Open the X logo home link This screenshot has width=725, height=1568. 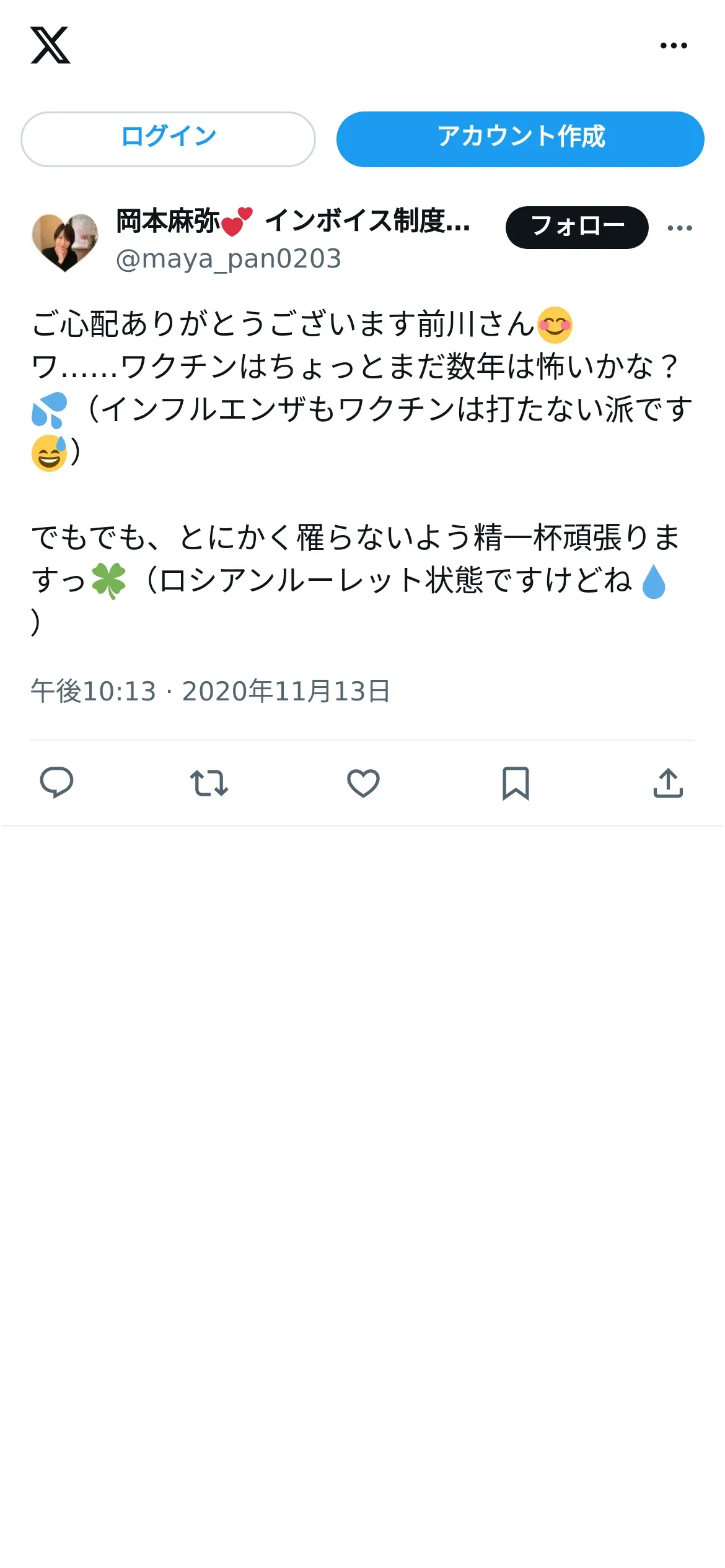(x=50, y=45)
